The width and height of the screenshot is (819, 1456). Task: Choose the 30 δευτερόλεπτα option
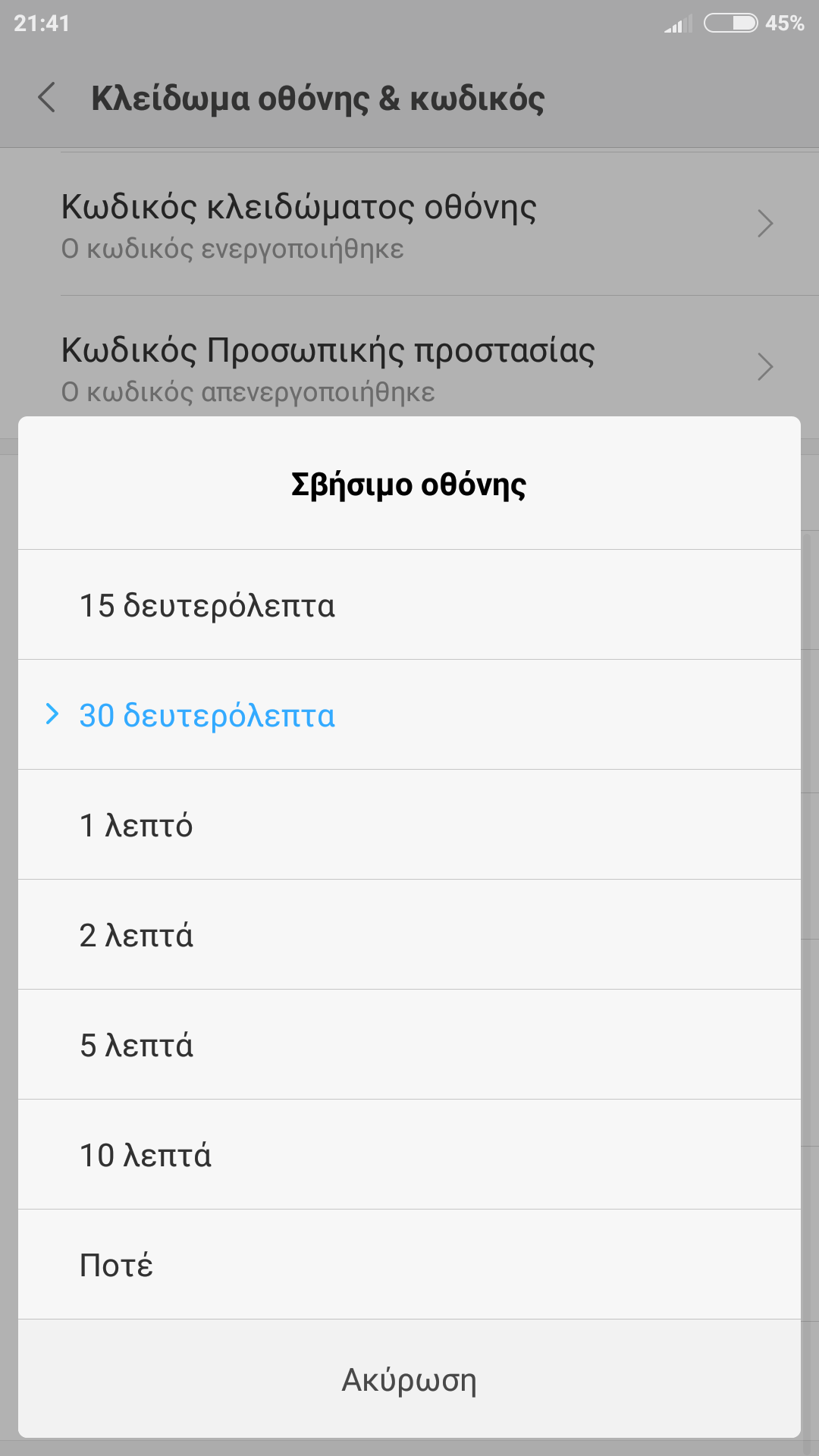(x=409, y=715)
